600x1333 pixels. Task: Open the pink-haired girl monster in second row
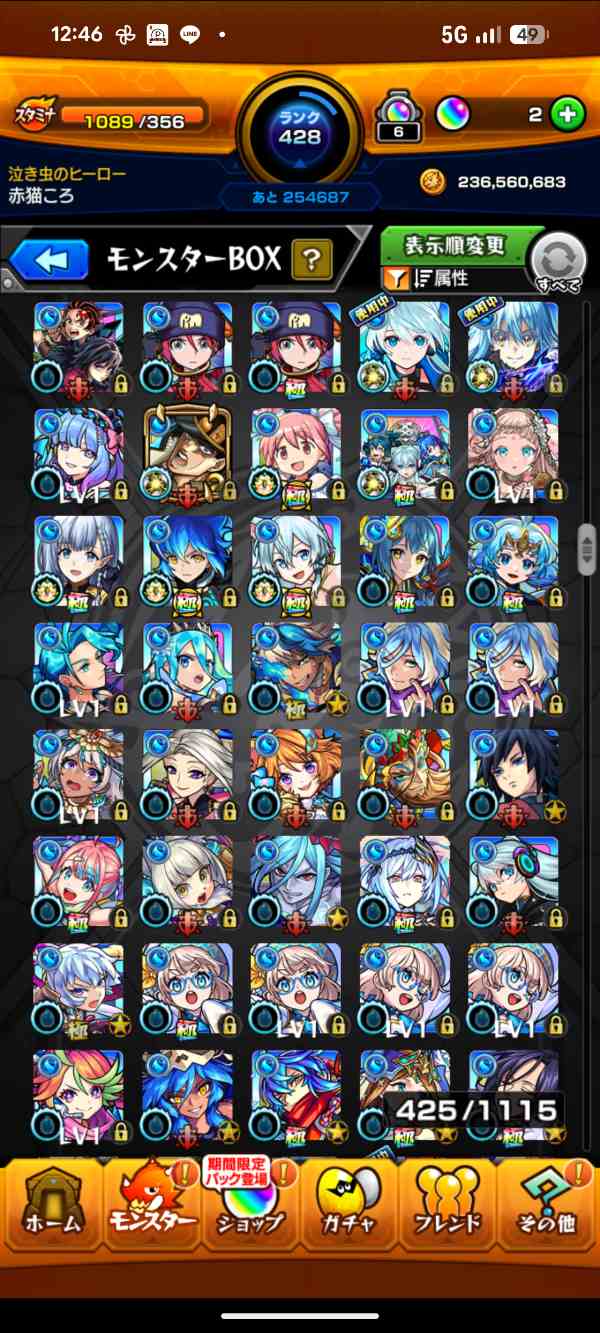296,452
